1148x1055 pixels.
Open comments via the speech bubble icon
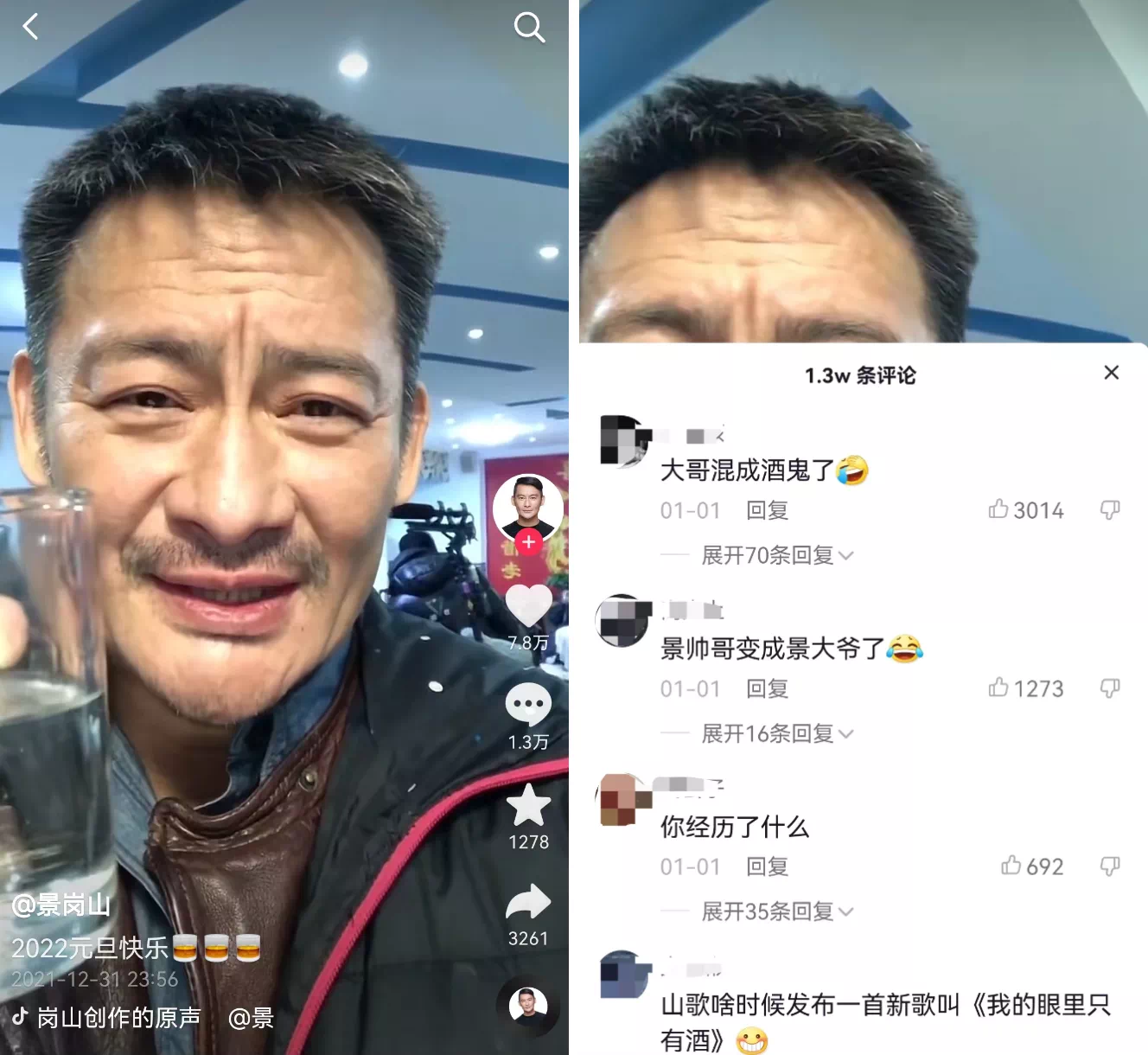click(x=528, y=705)
